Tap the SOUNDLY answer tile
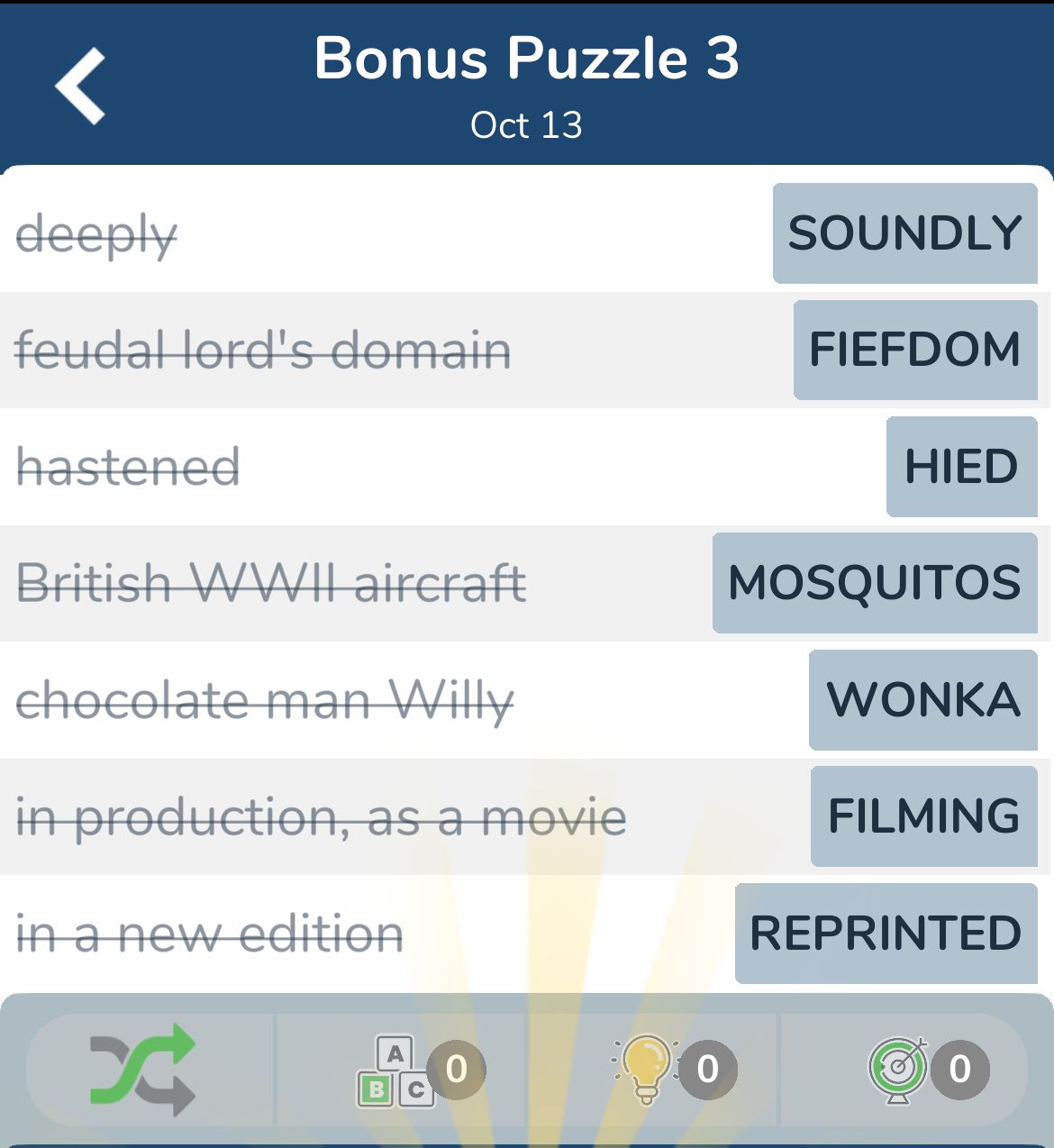This screenshot has height=1148, width=1054. [904, 233]
